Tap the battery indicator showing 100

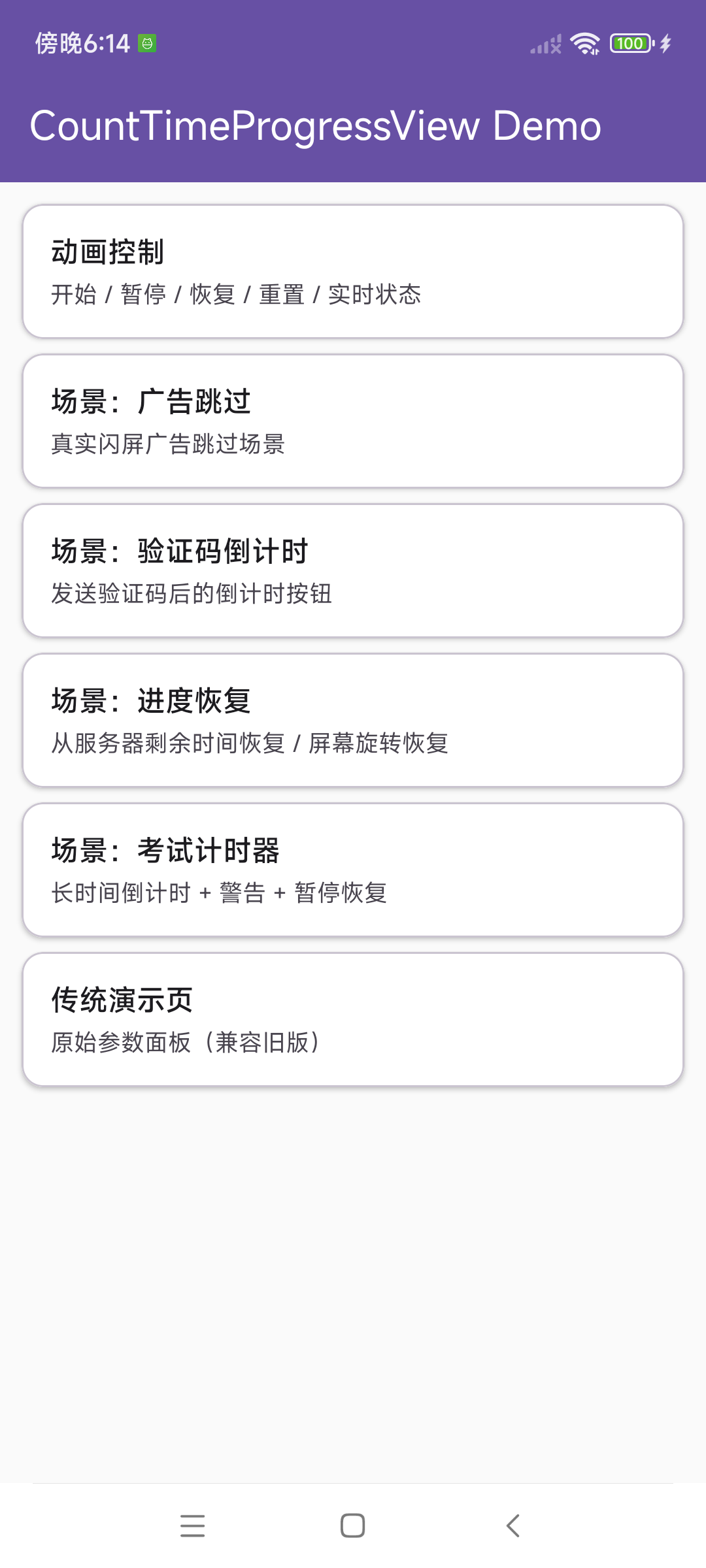tap(630, 42)
